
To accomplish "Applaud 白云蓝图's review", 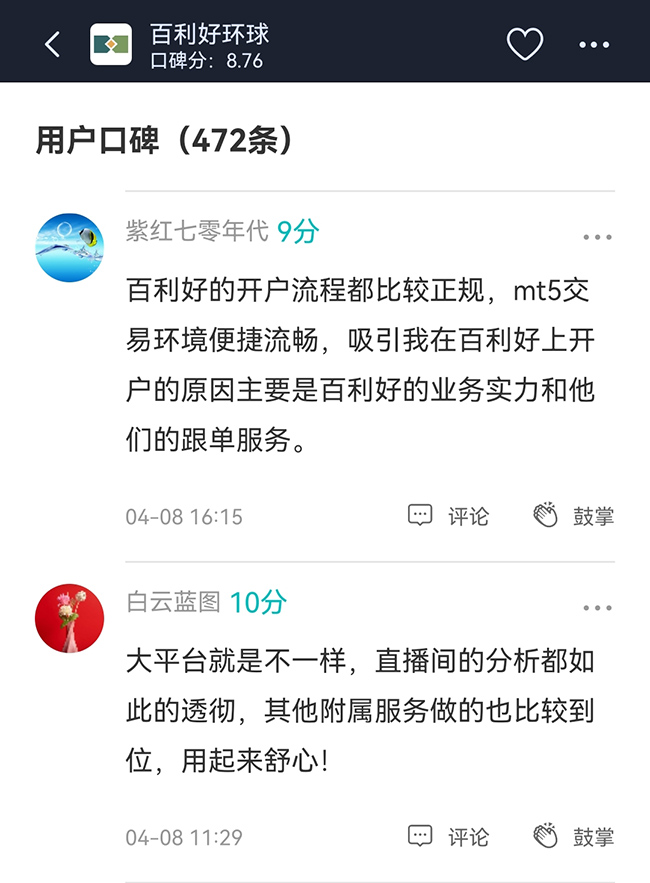I will [574, 836].
